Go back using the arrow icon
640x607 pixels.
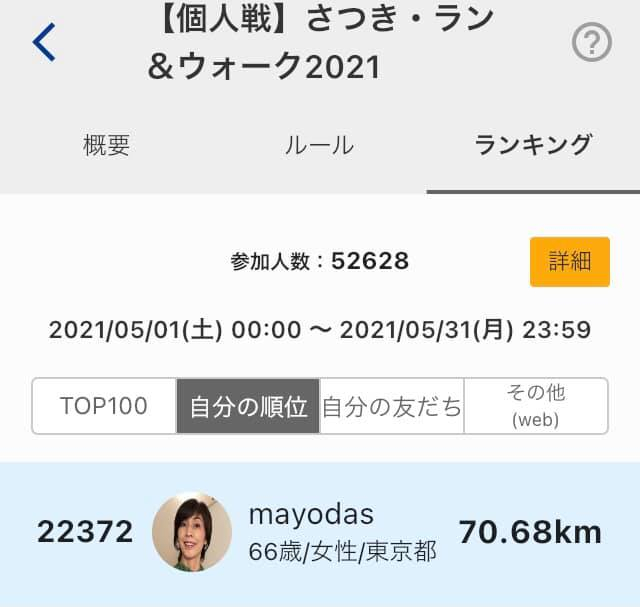tap(45, 43)
